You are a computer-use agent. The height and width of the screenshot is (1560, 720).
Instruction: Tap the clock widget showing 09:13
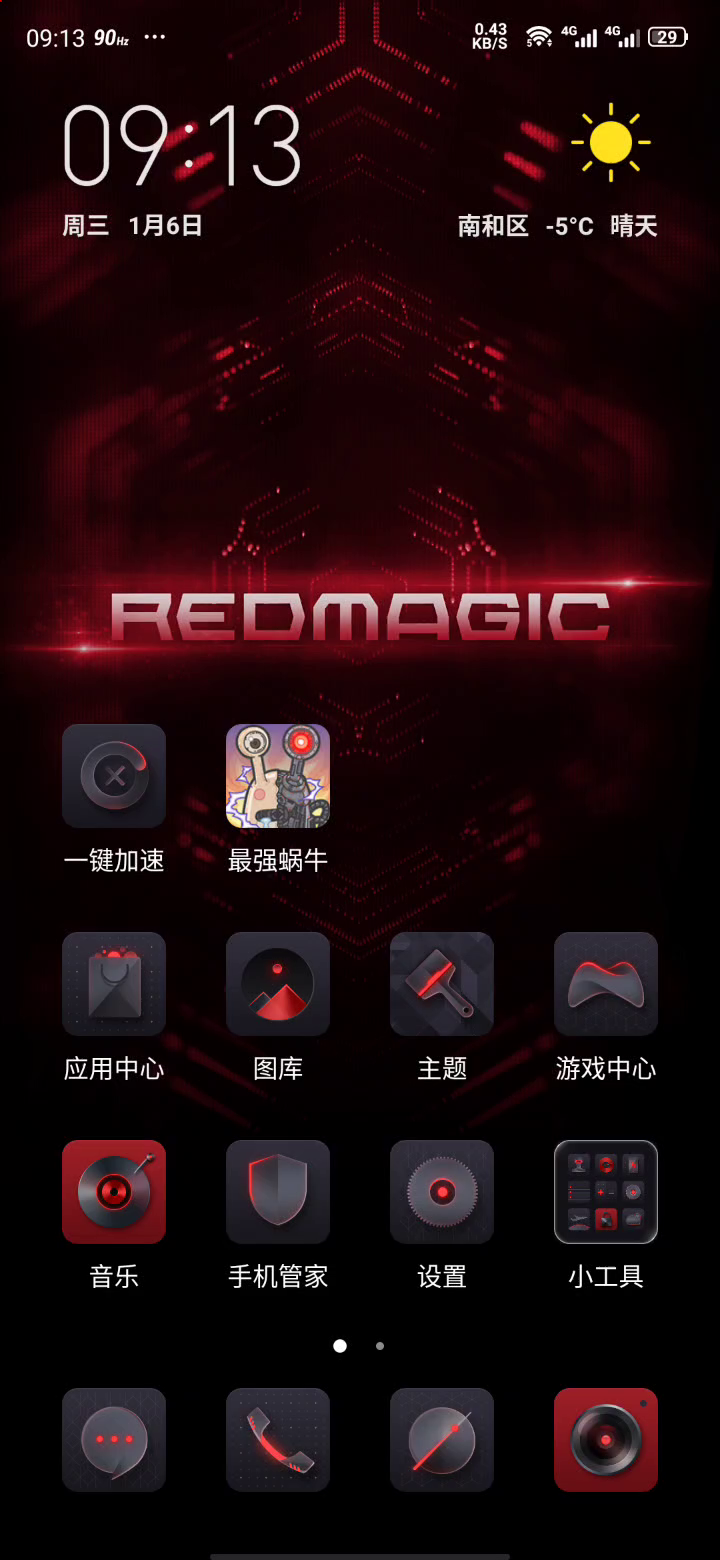click(182, 148)
